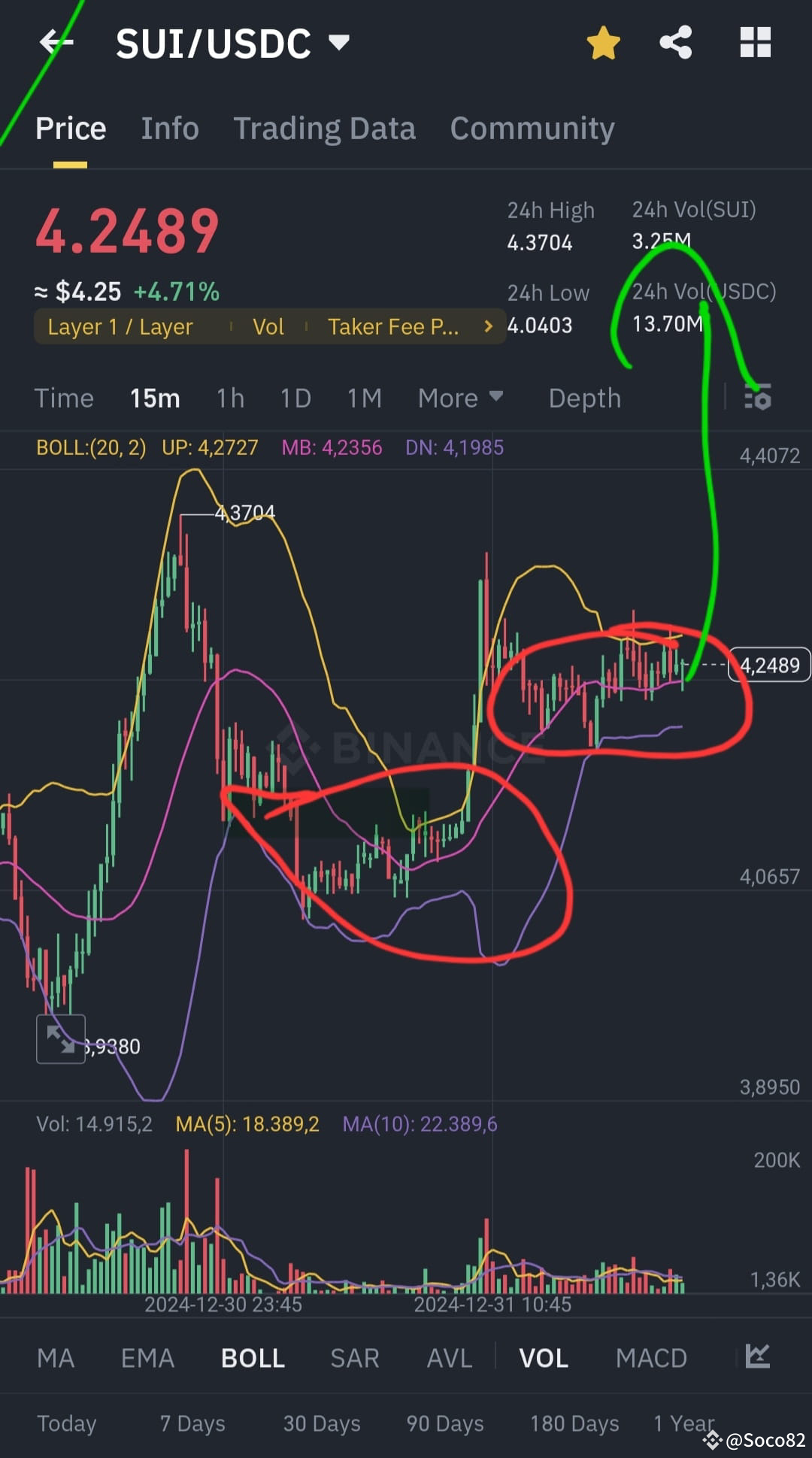Expand the More timeframe dropdown
Screen dimensions: 812x1458
(x=459, y=398)
